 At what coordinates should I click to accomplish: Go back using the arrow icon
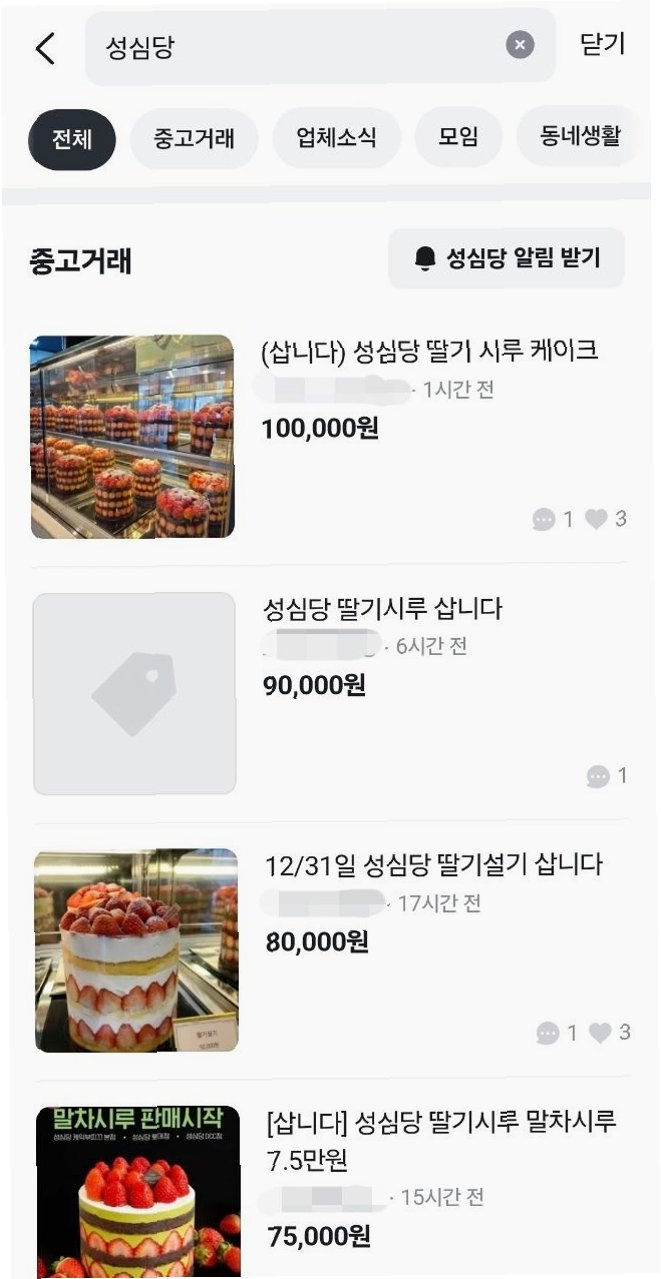(45, 48)
